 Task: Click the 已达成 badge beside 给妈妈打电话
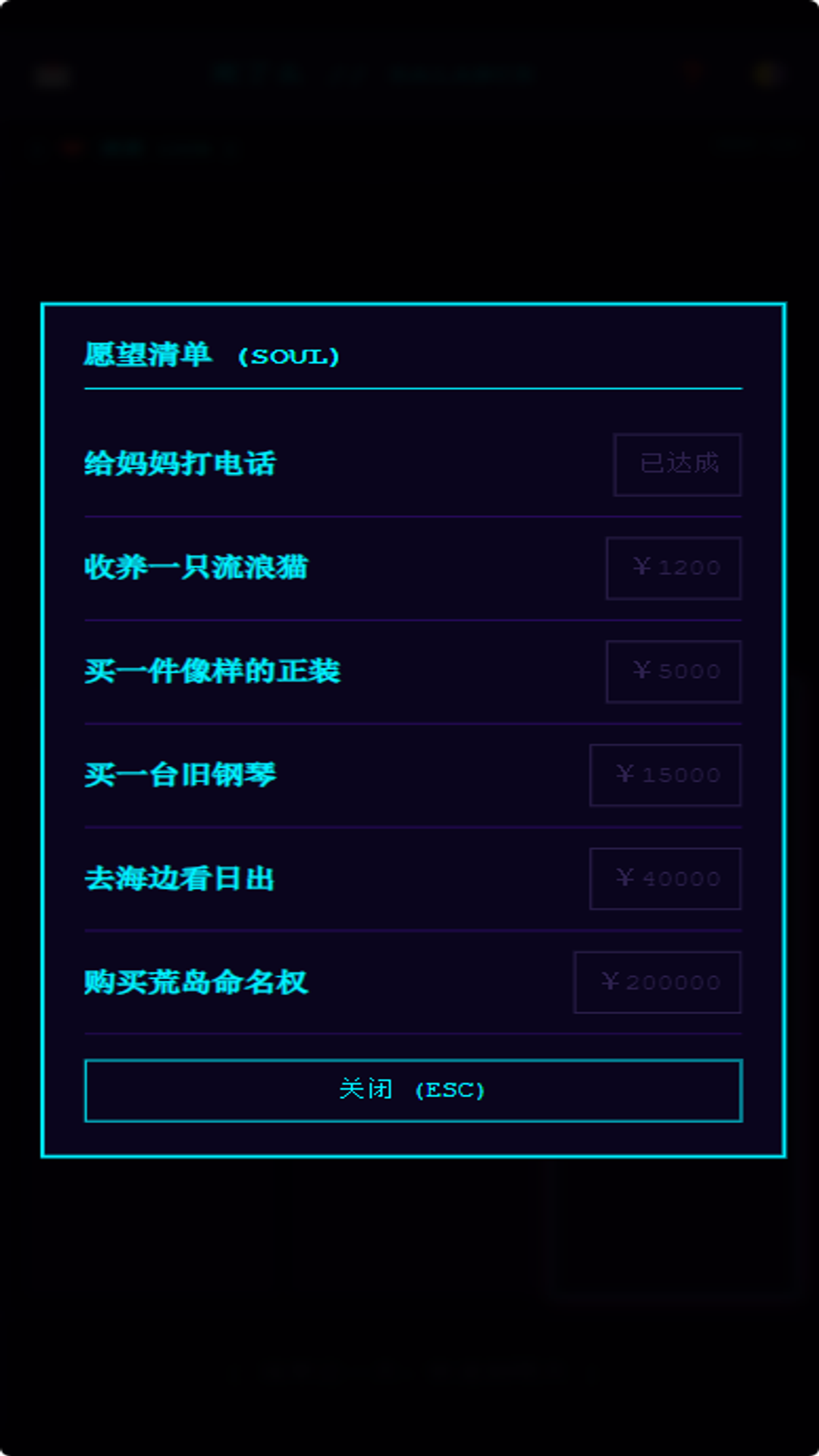[677, 465]
